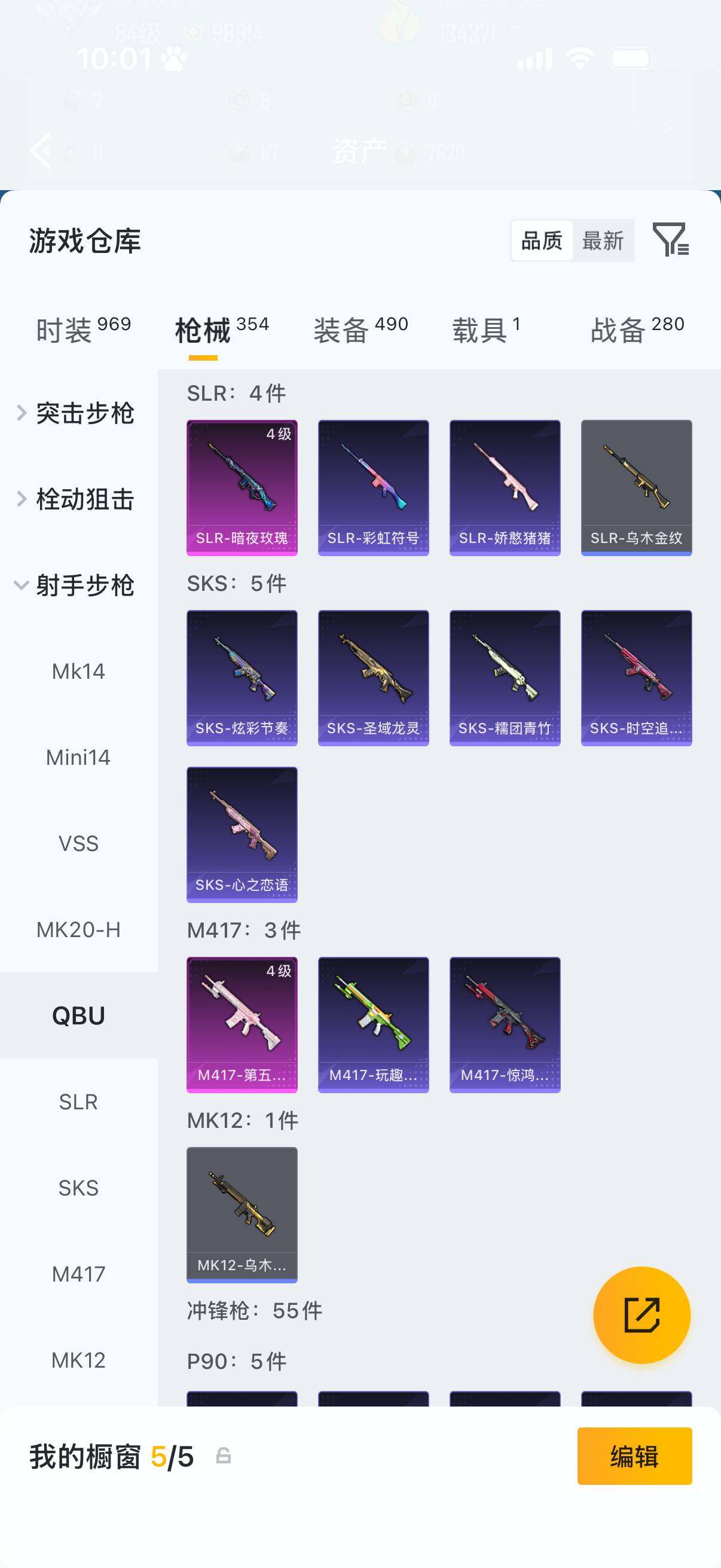Click the back arrow at top left
The image size is (721, 1568).
tap(40, 151)
